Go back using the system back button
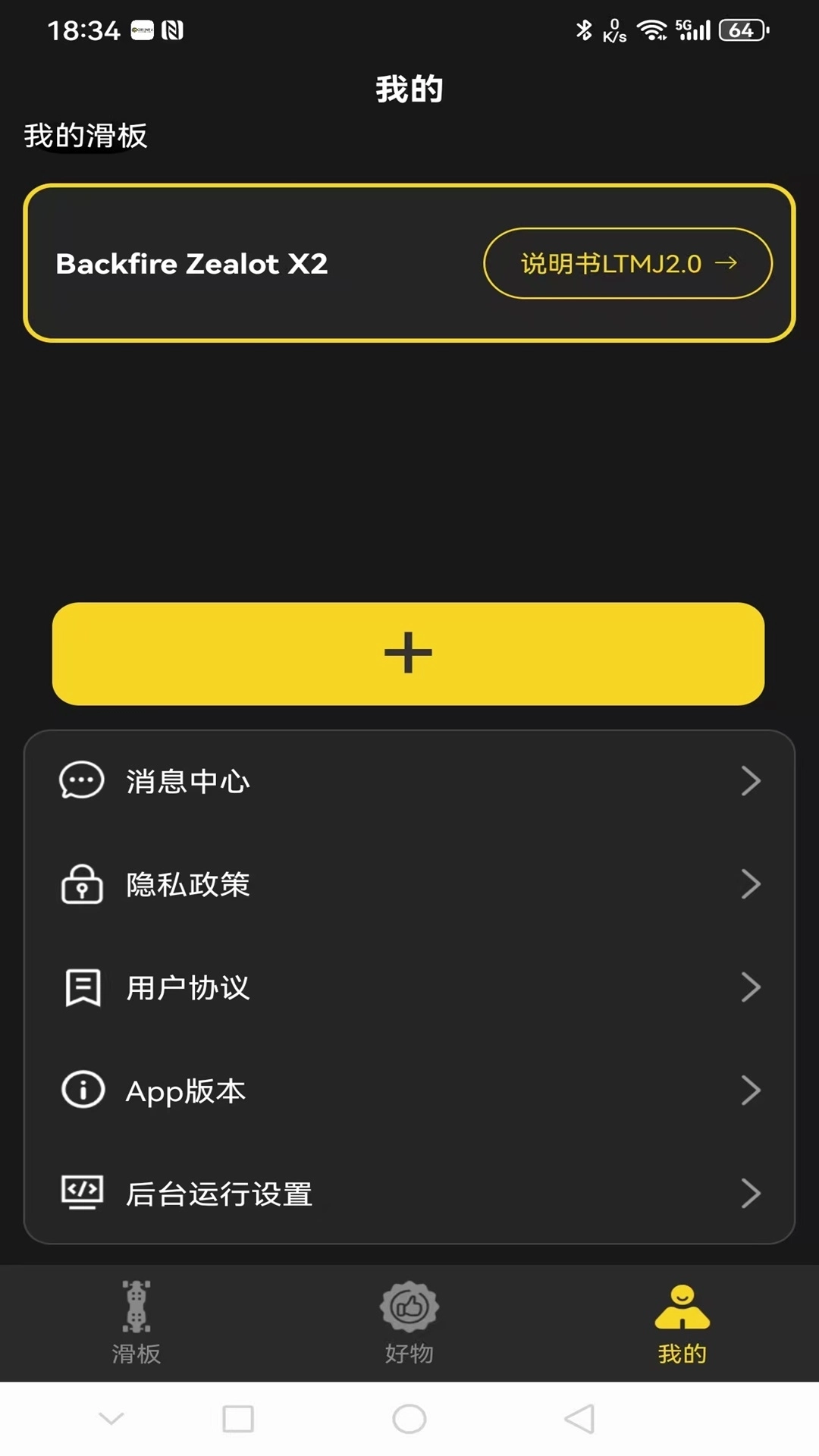Screen dimensions: 819x1456 point(580,1419)
